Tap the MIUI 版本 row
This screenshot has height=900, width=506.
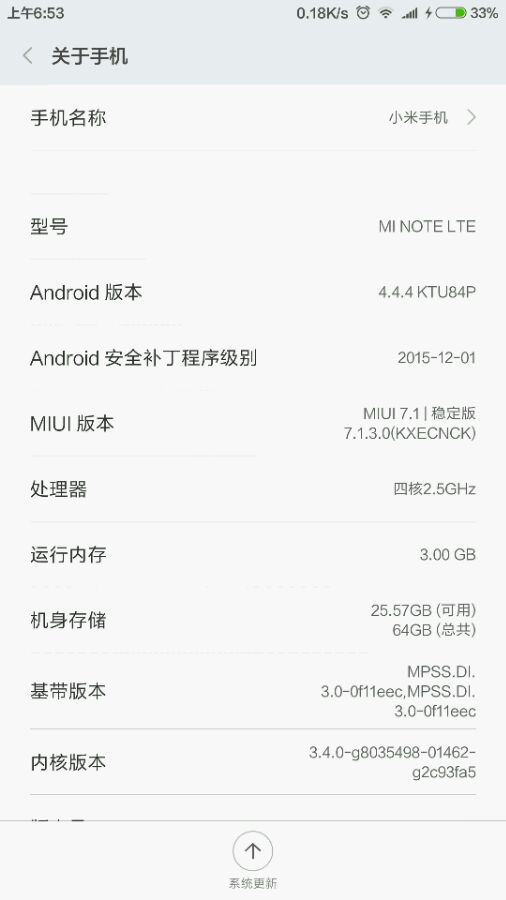[x=253, y=424]
